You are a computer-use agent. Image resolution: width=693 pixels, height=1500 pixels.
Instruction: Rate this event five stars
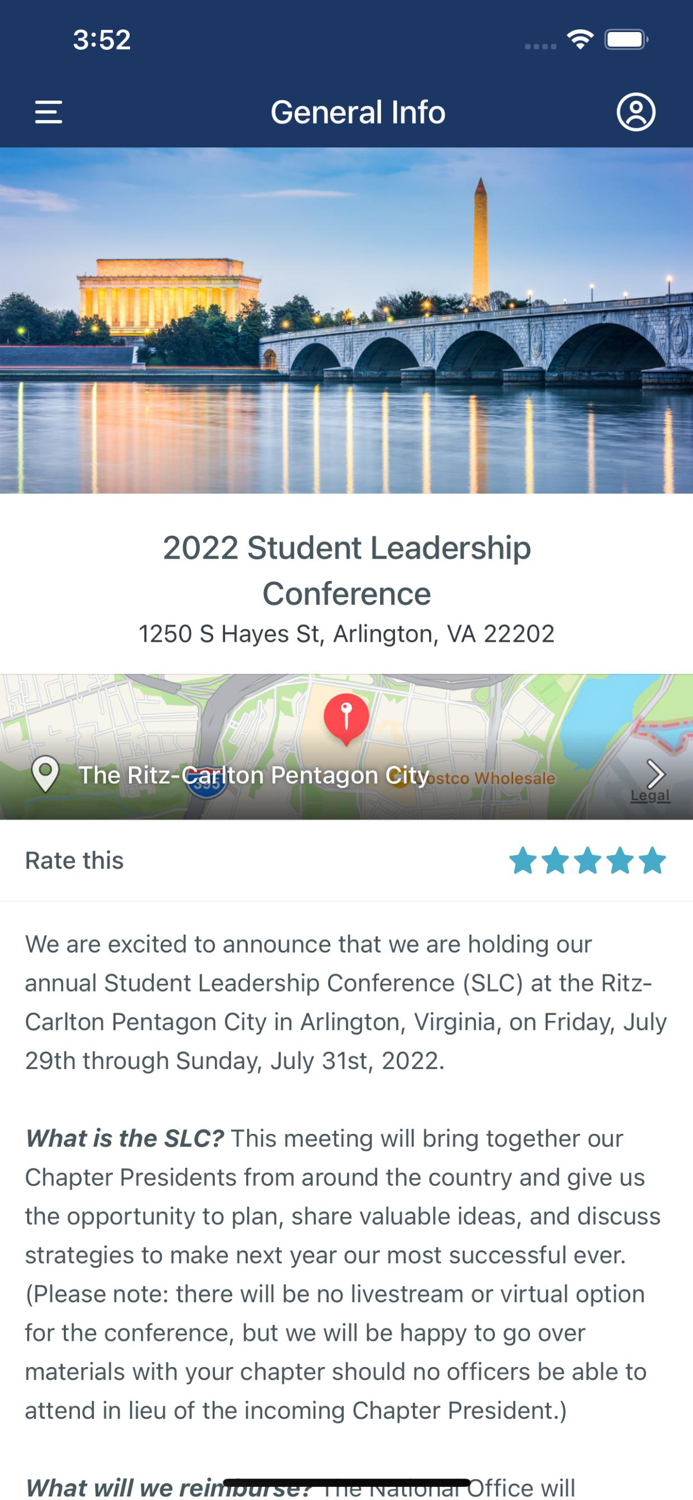click(653, 860)
